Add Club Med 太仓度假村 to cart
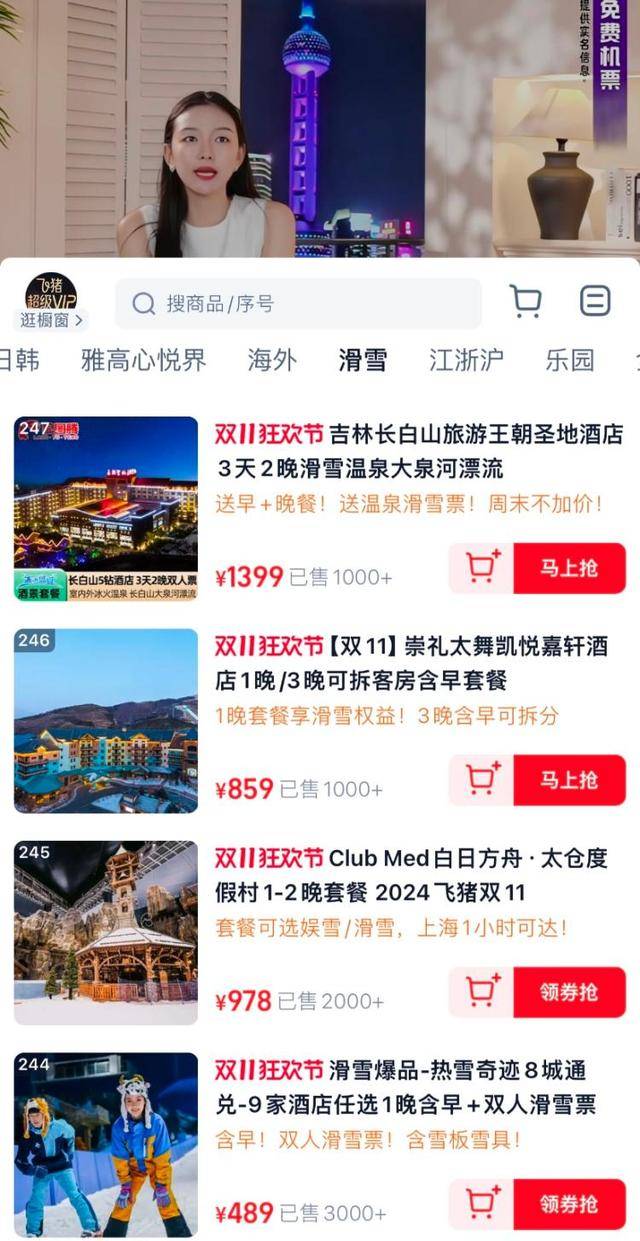This screenshot has height=1241, width=640. pyautogui.click(x=482, y=992)
